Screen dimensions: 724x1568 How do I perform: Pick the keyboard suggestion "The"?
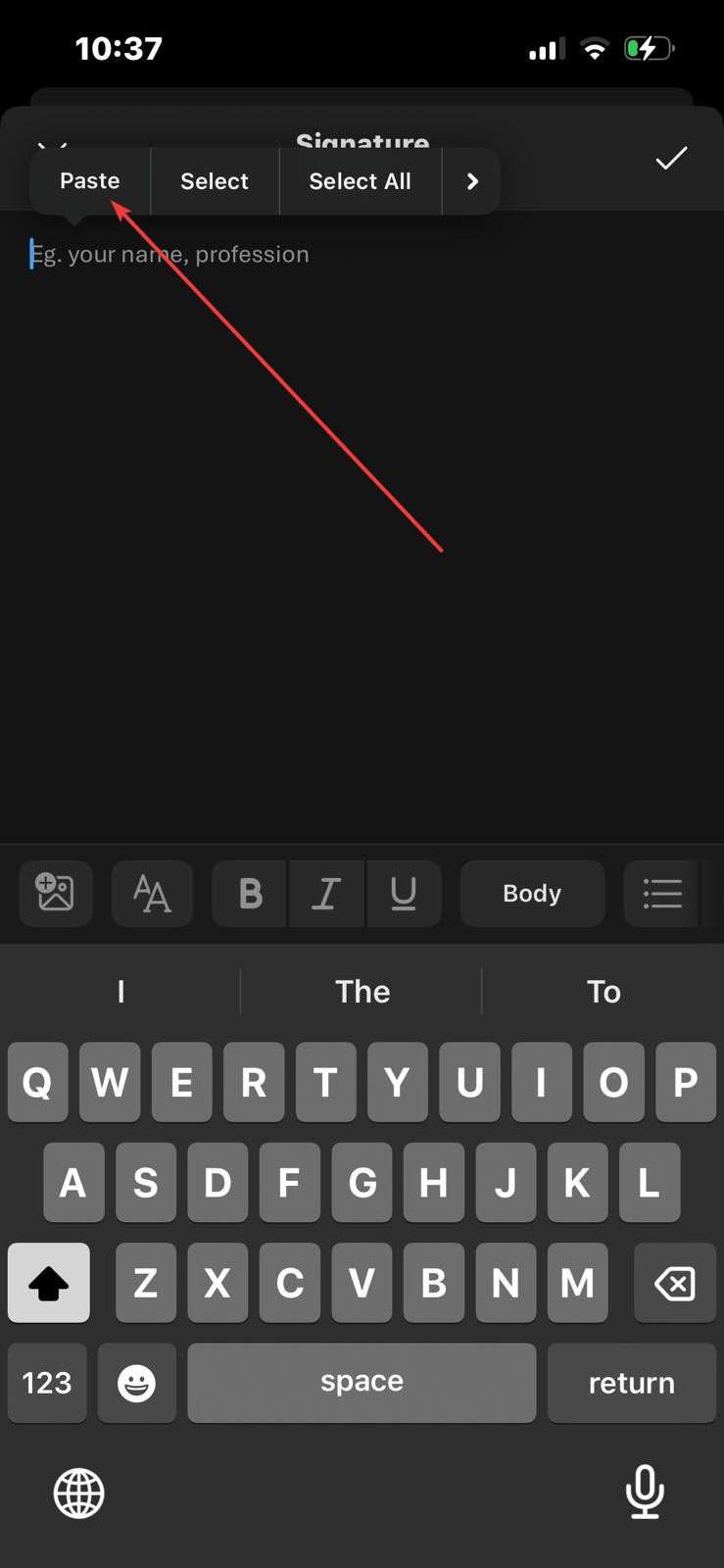click(x=362, y=992)
